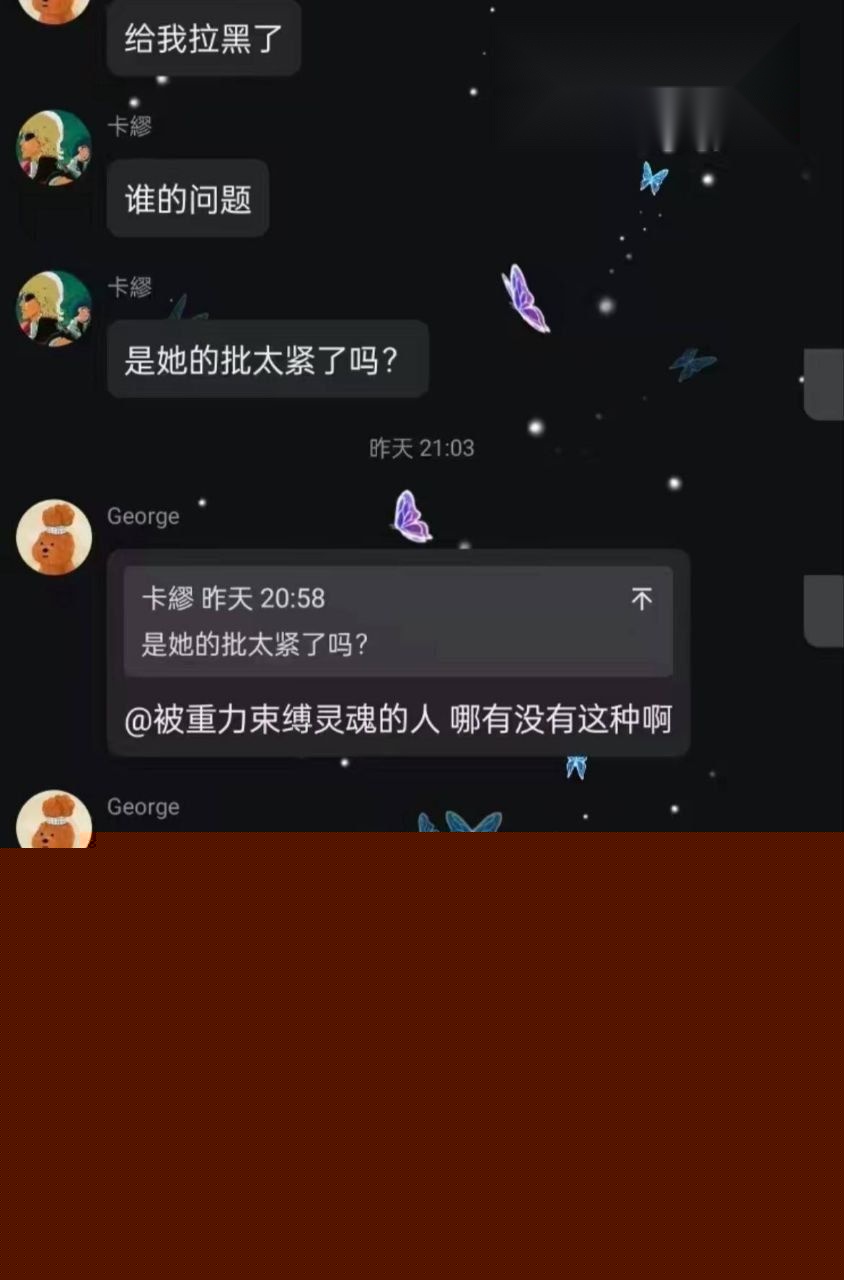Tap the 昨天 21:03 timestamp divider
The image size is (844, 1280).
click(x=421, y=448)
